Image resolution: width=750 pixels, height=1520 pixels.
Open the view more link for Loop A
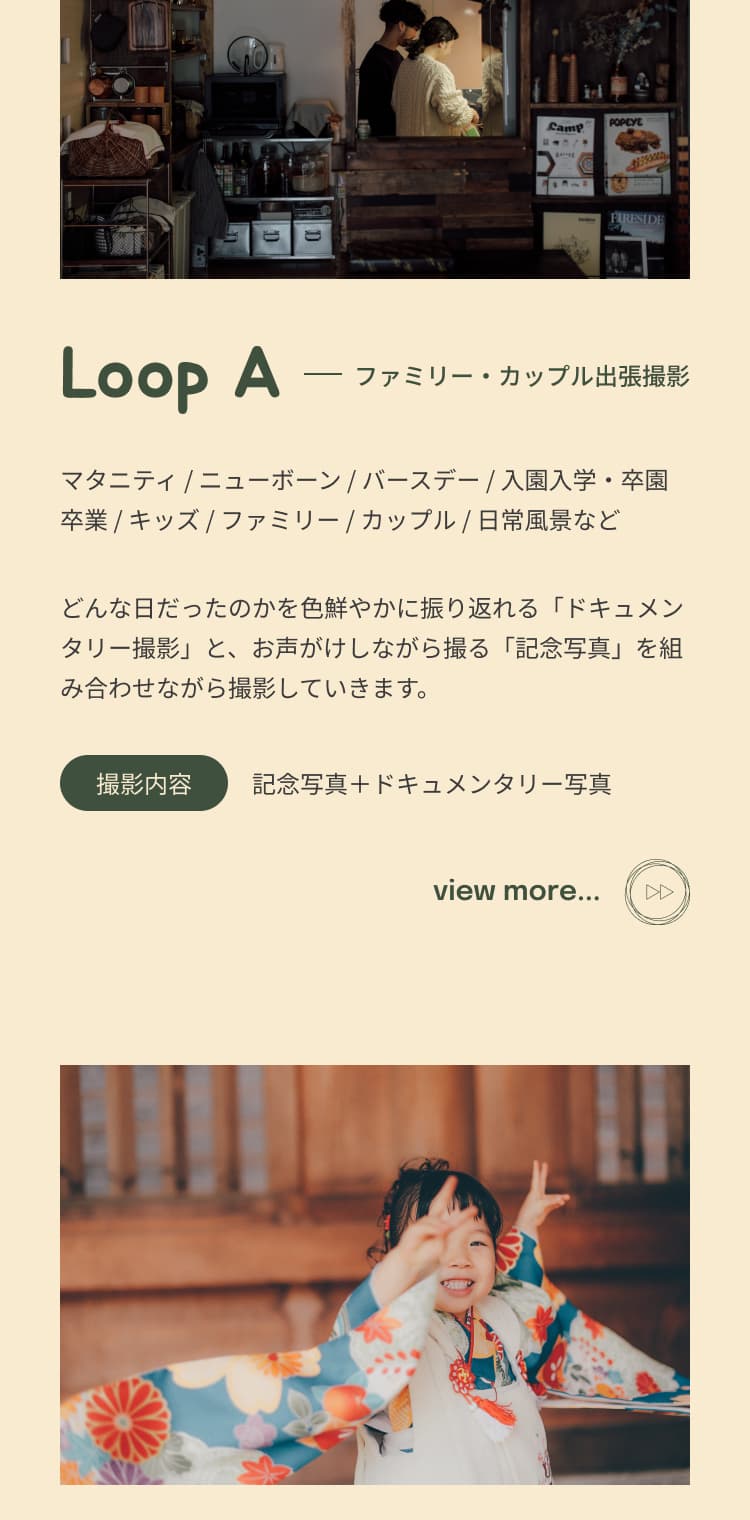tap(516, 891)
